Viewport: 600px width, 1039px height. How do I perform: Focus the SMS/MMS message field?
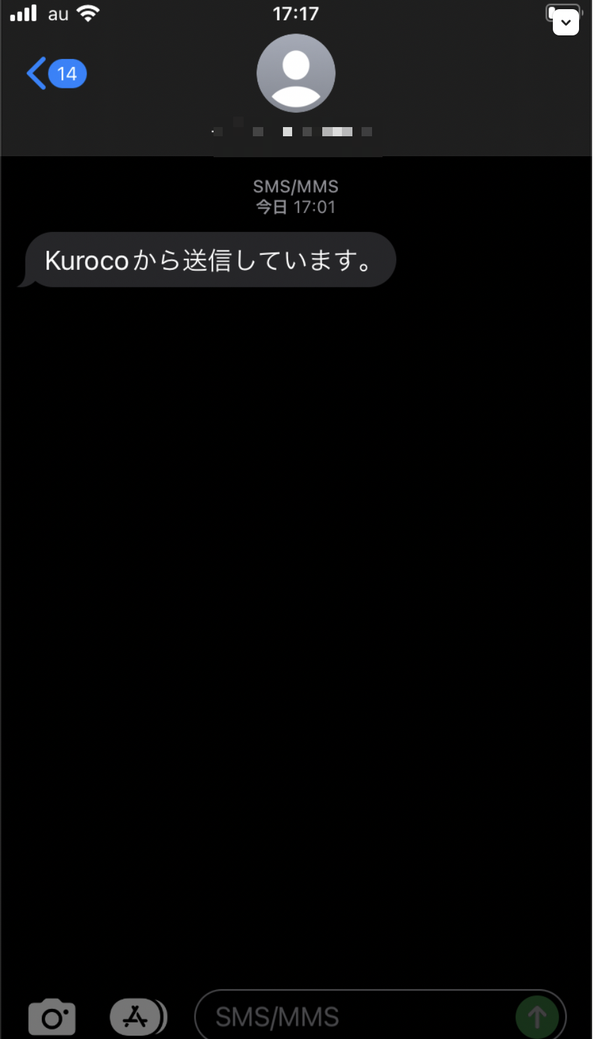(x=380, y=1015)
